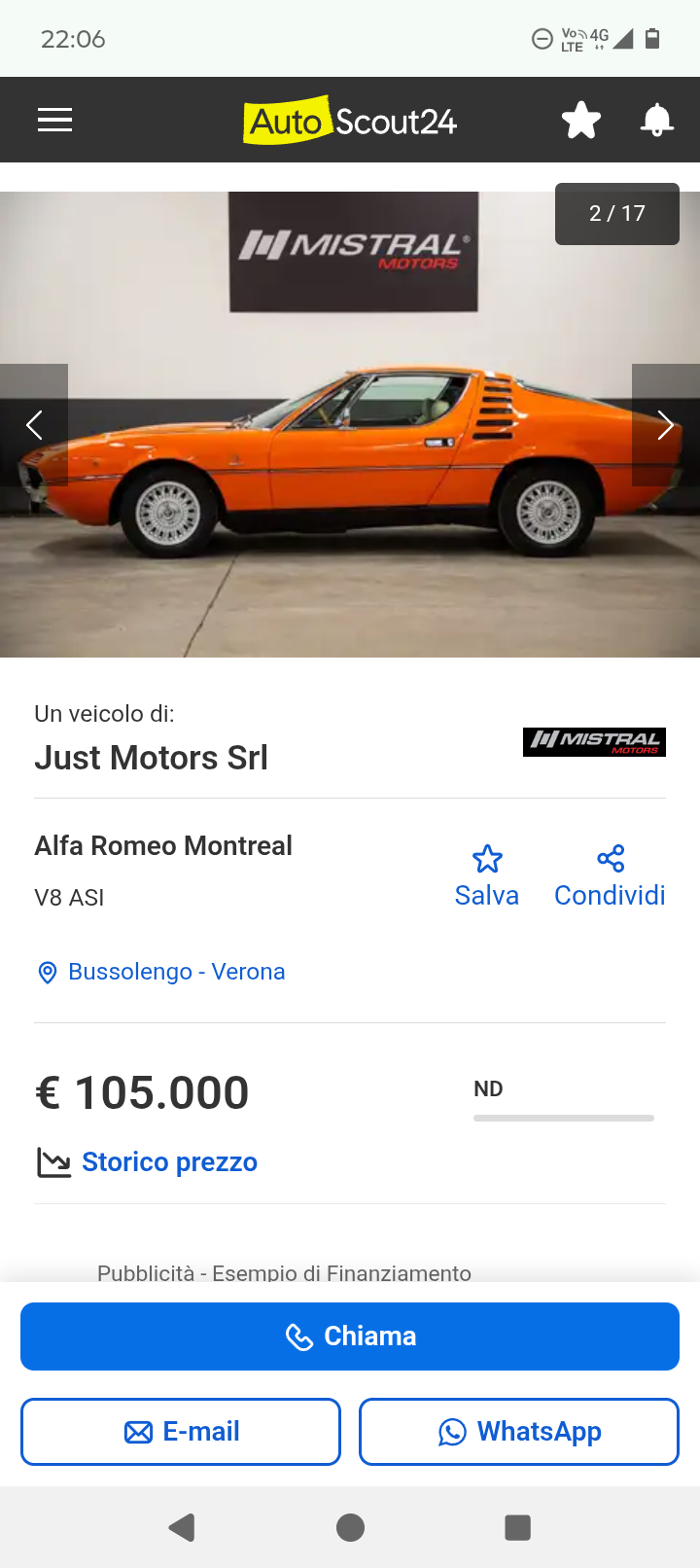Show the next car photo
This screenshot has width=700, height=1568.
pyautogui.click(x=665, y=425)
